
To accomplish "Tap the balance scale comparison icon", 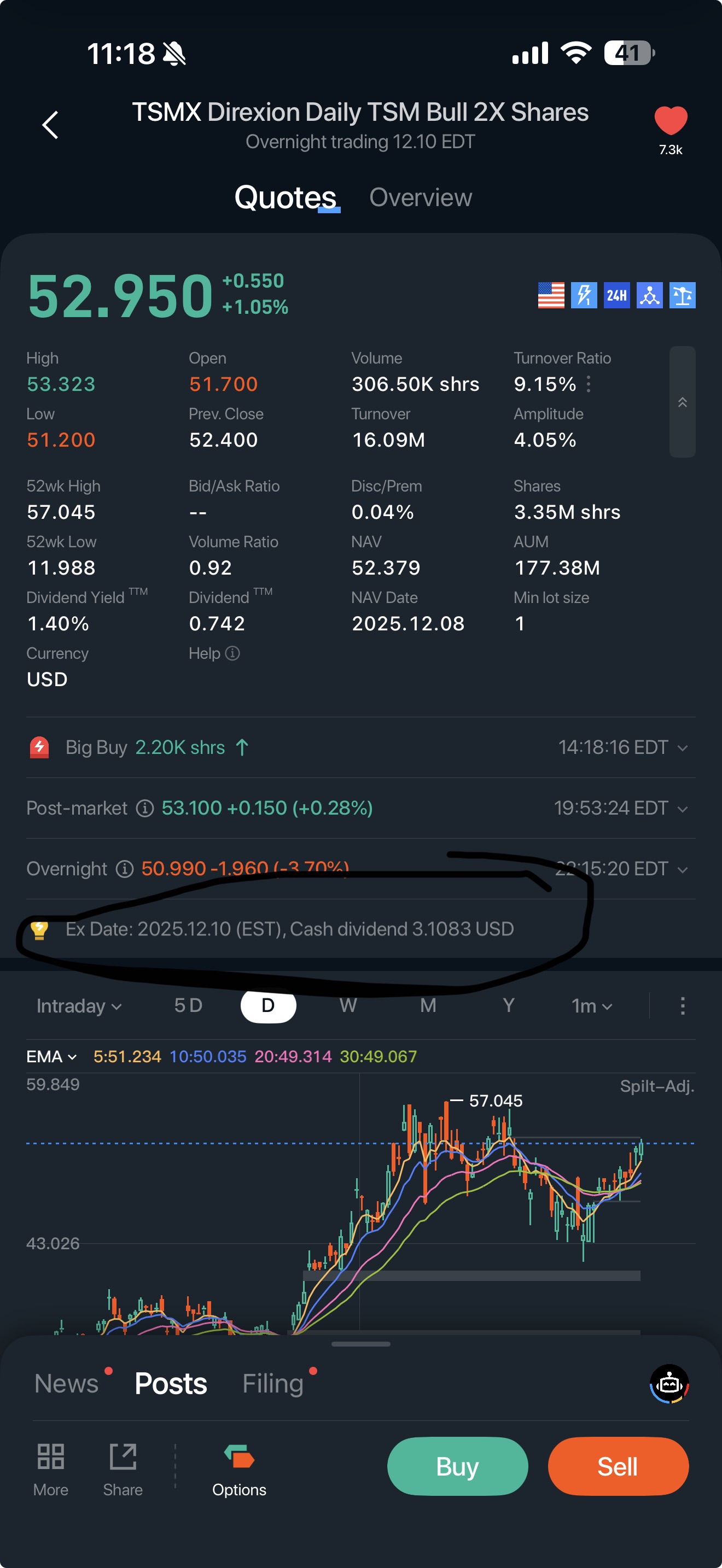I will [682, 295].
